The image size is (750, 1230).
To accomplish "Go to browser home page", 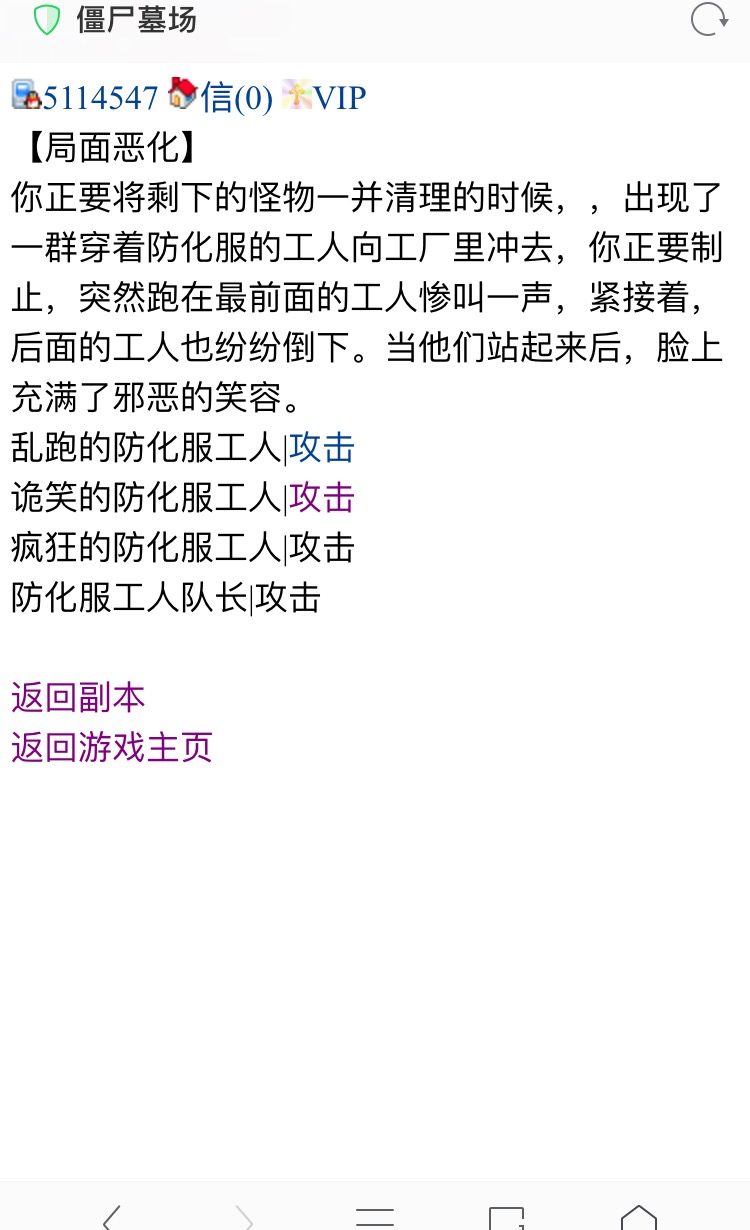I will click(638, 1217).
